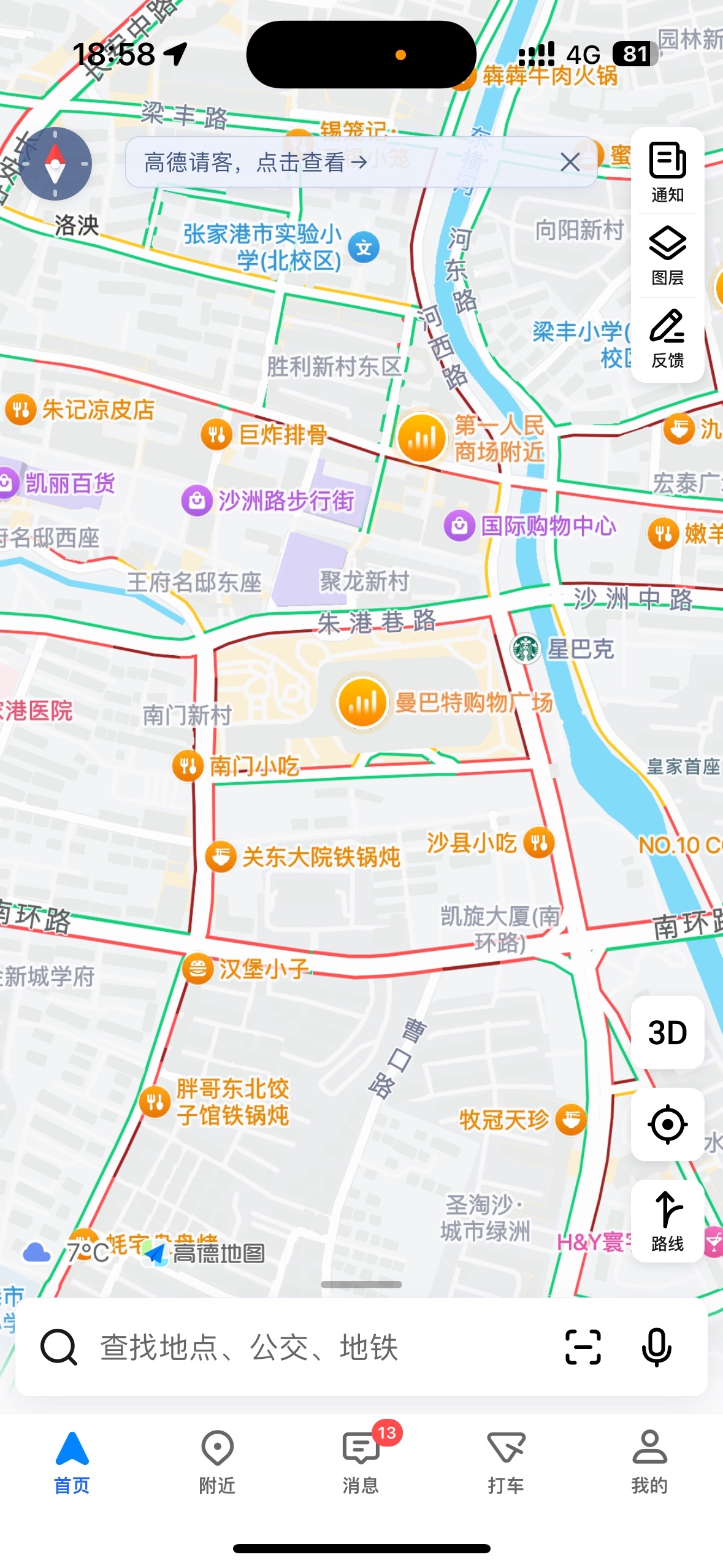Dismiss the 高德请客 banner
Image resolution: width=723 pixels, height=1568 pixels.
570,163
